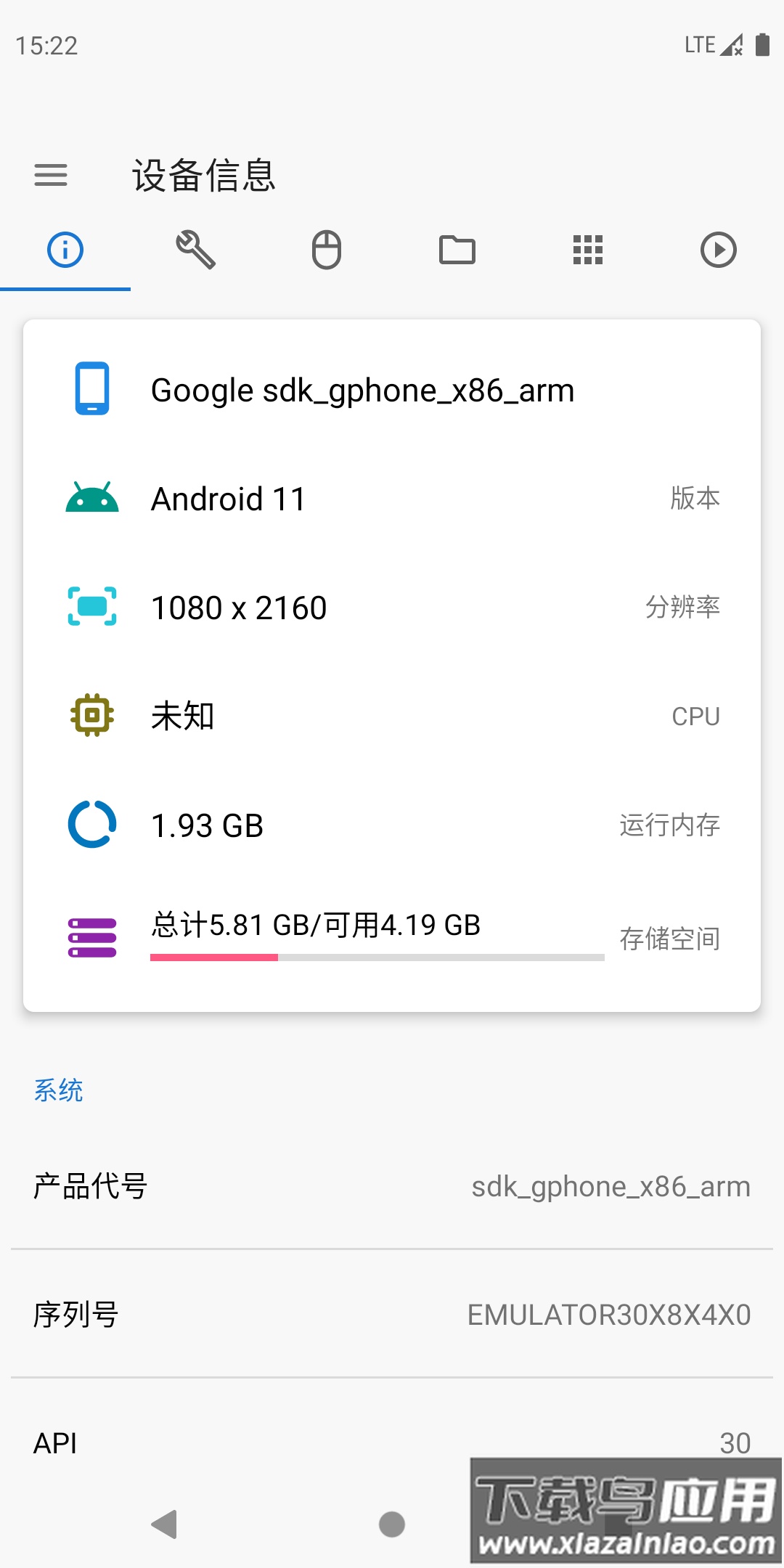Click the serial number EMULATOR30X8X4X0 row
Viewport: 784px width, 1568px height.
pyautogui.click(x=392, y=1312)
